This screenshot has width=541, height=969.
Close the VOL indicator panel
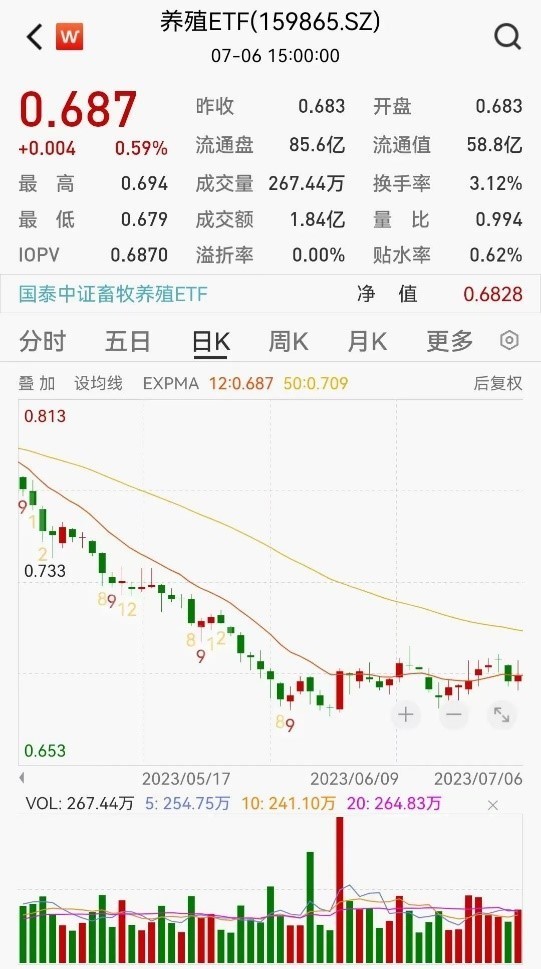[x=493, y=805]
